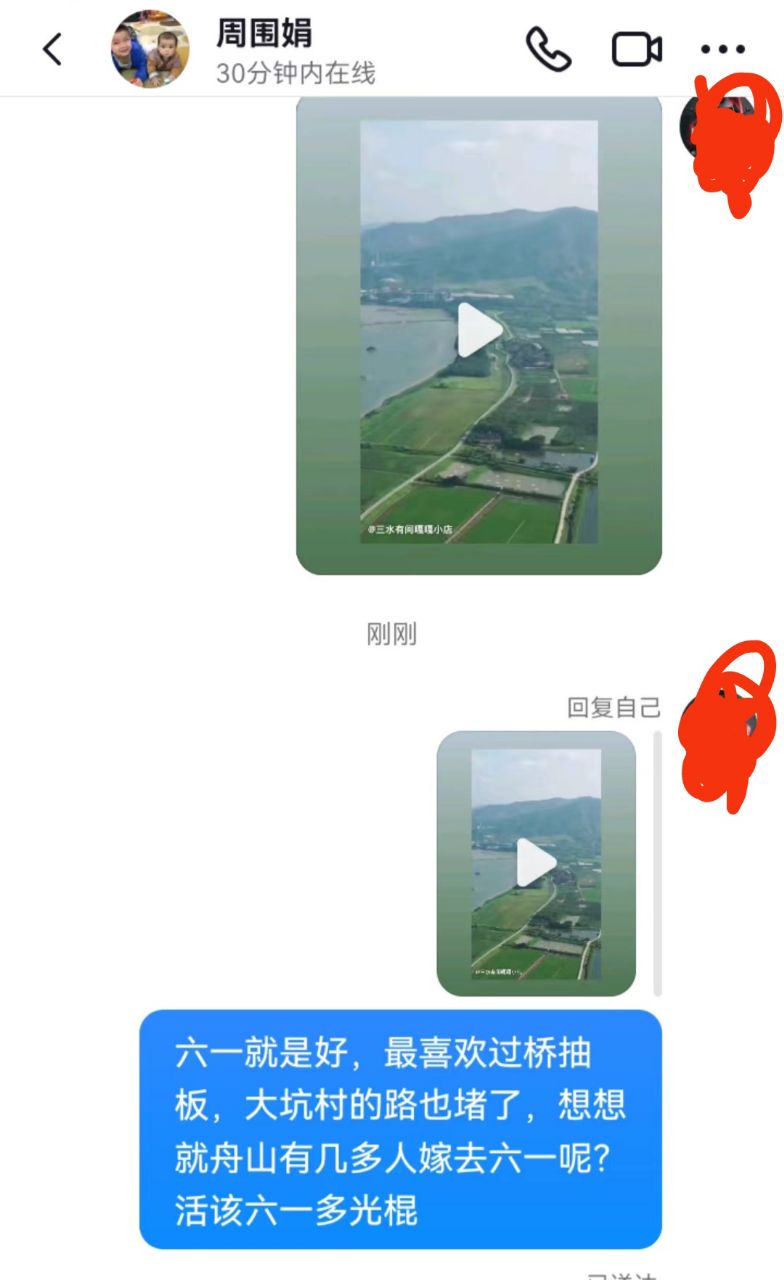Open the three-dot more options menu
Image resolution: width=784 pixels, height=1280 pixels.
722,49
